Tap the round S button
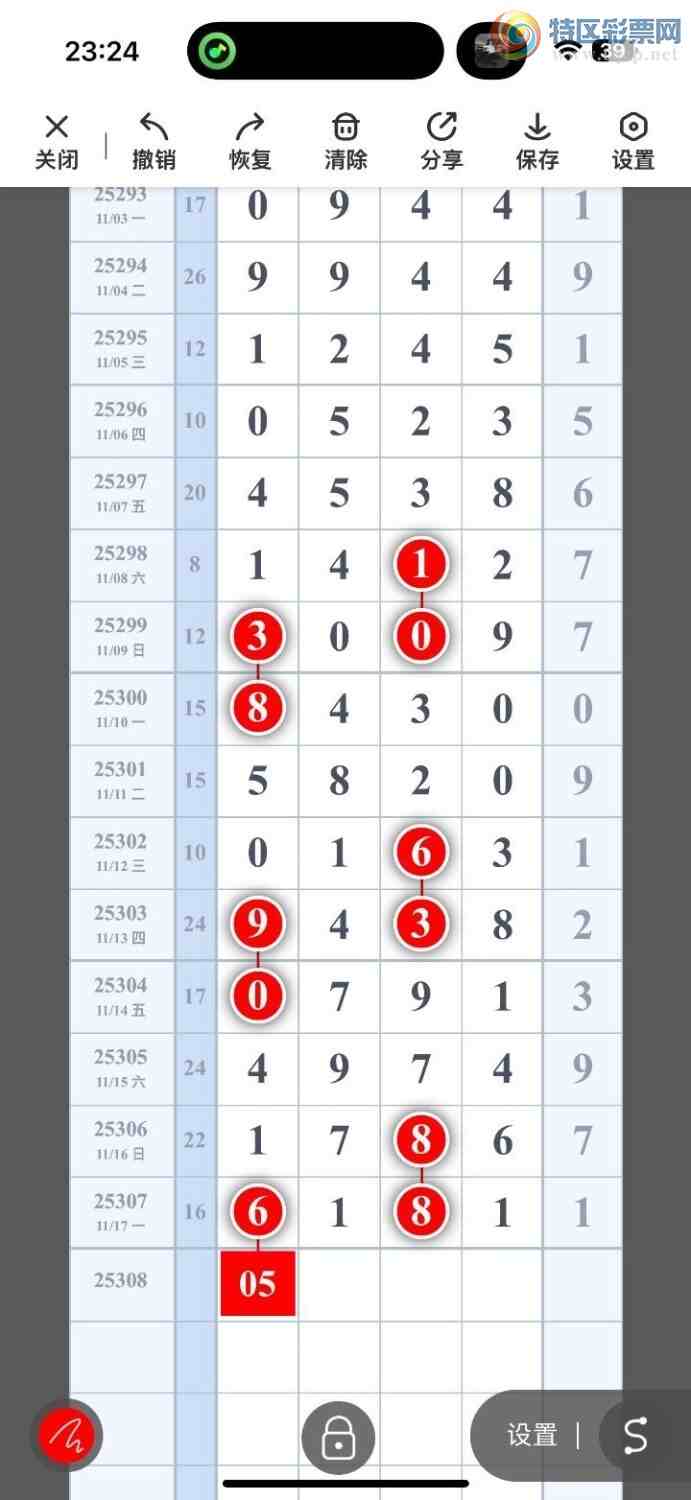691x1500 pixels. tap(636, 1436)
